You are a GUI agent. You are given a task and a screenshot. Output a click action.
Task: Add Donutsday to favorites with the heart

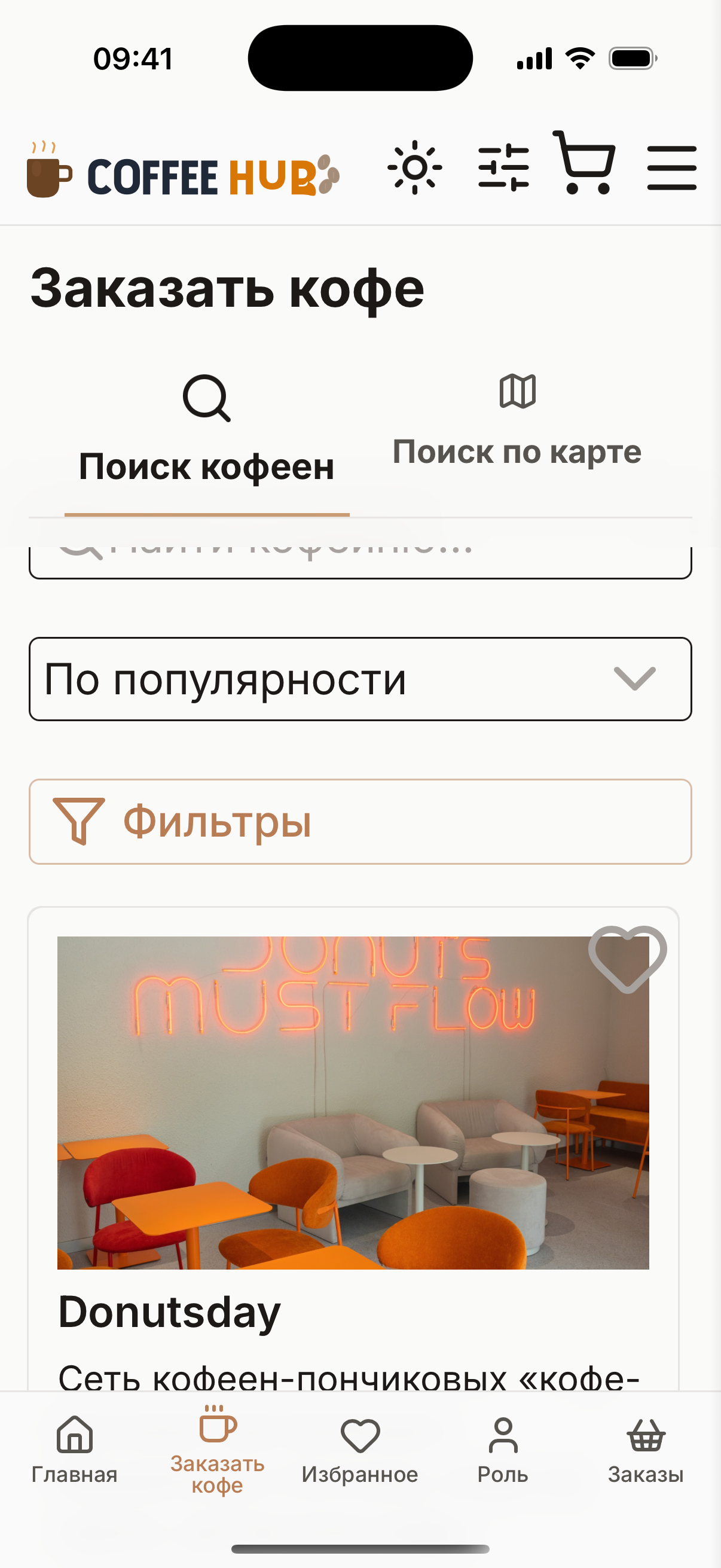pos(627,959)
